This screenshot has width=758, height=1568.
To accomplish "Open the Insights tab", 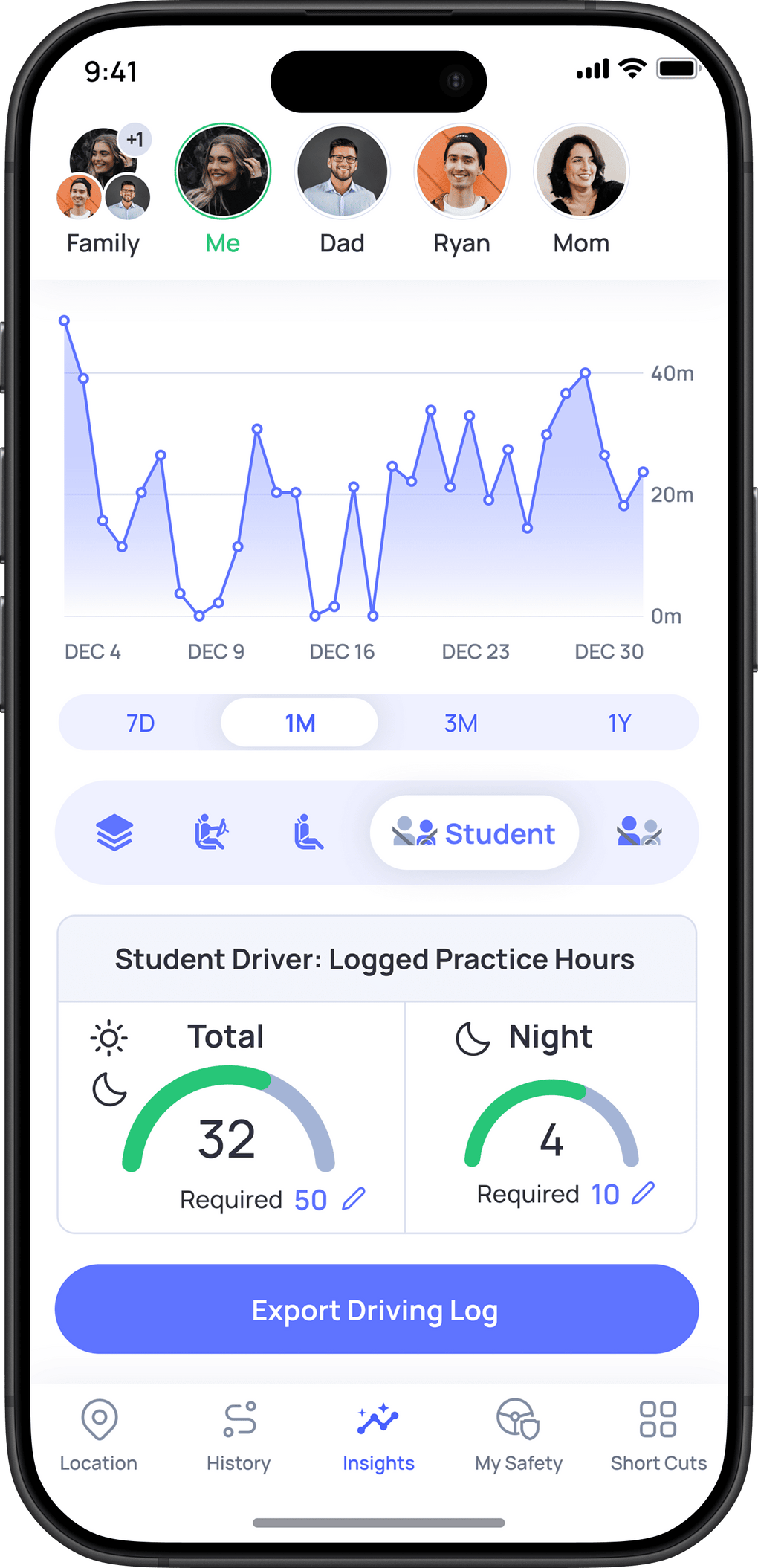I will 378,1435.
